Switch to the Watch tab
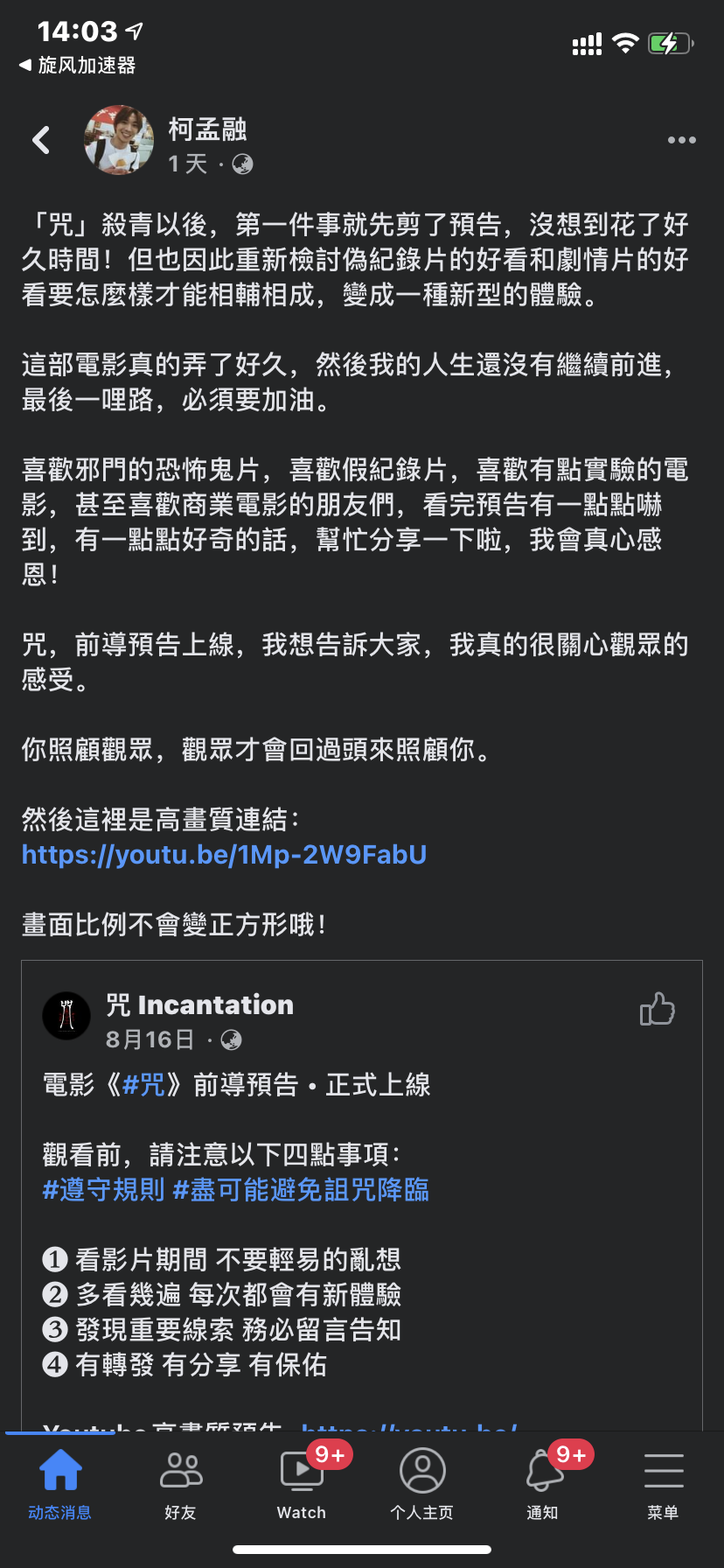This screenshot has height=1568, width=724. tap(301, 1484)
